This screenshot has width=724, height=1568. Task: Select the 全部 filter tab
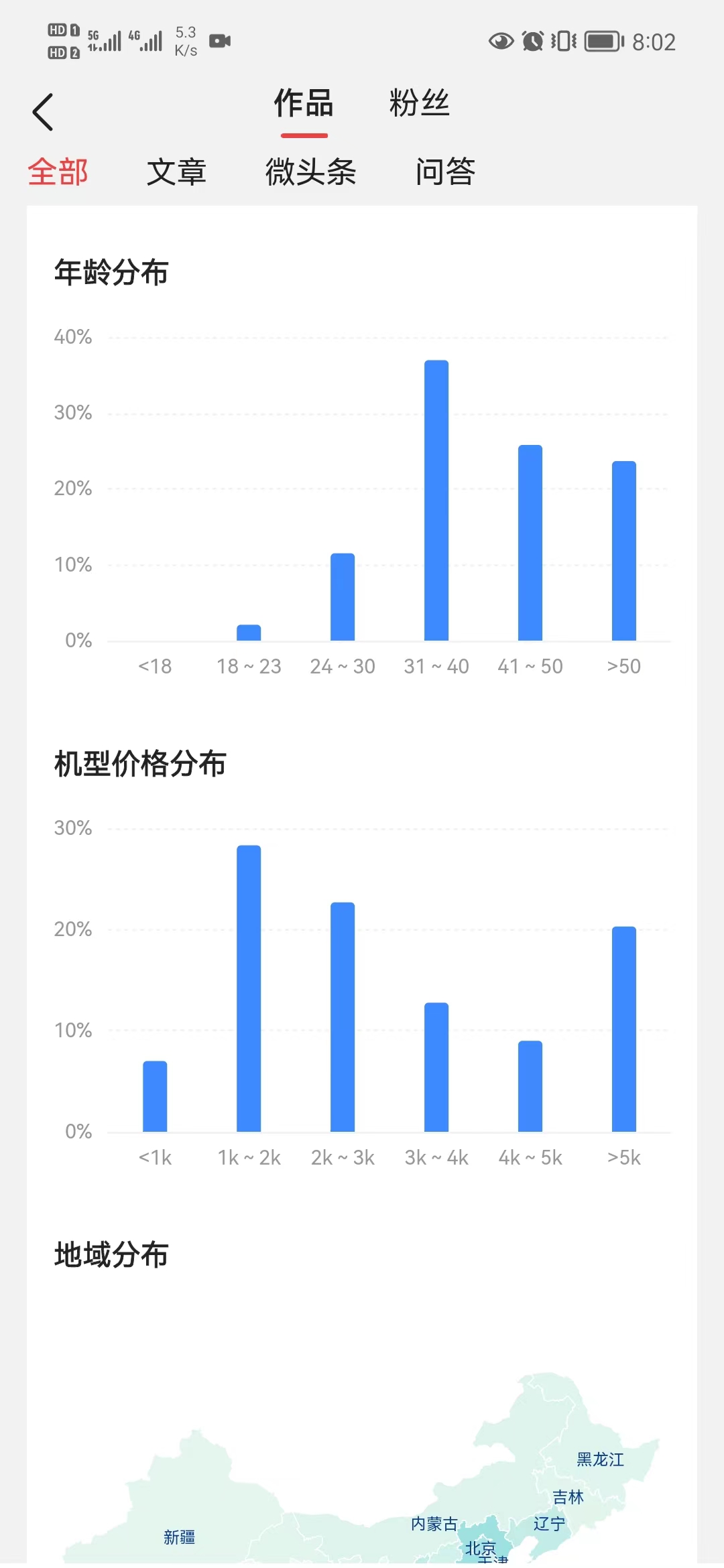[58, 172]
